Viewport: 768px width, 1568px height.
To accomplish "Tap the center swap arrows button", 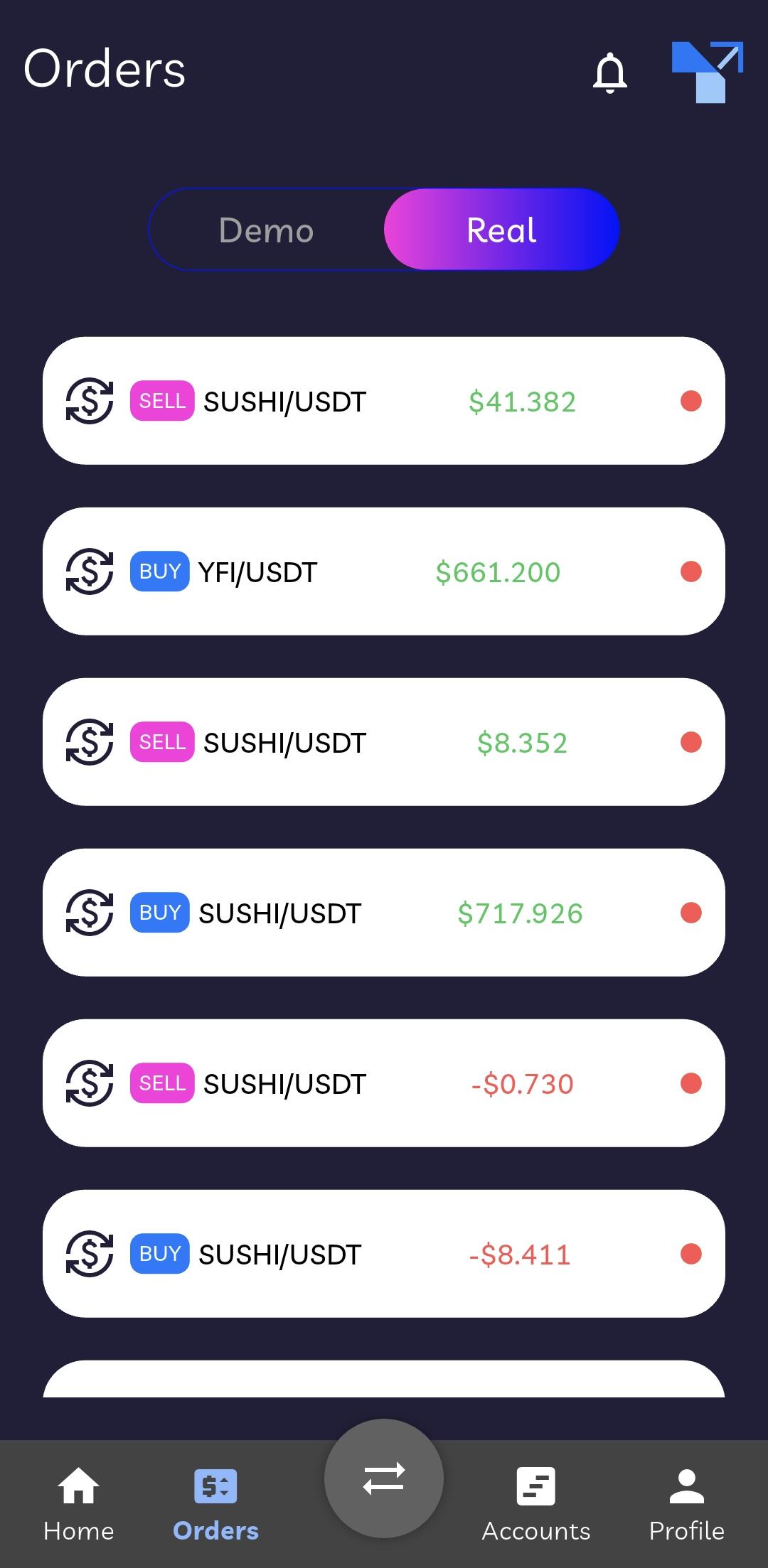I will [384, 1478].
